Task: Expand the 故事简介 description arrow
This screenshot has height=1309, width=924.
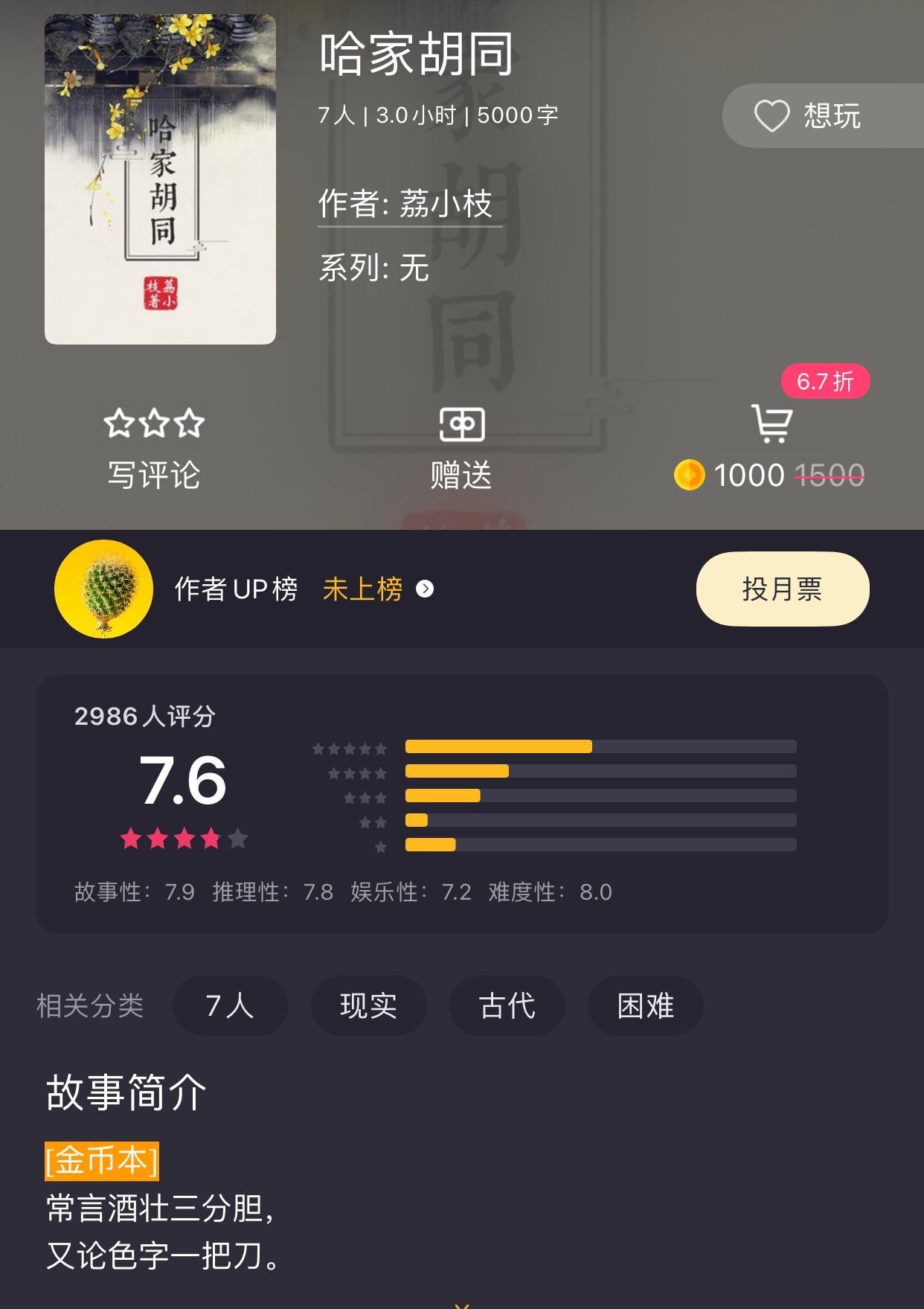Action: (462, 1304)
